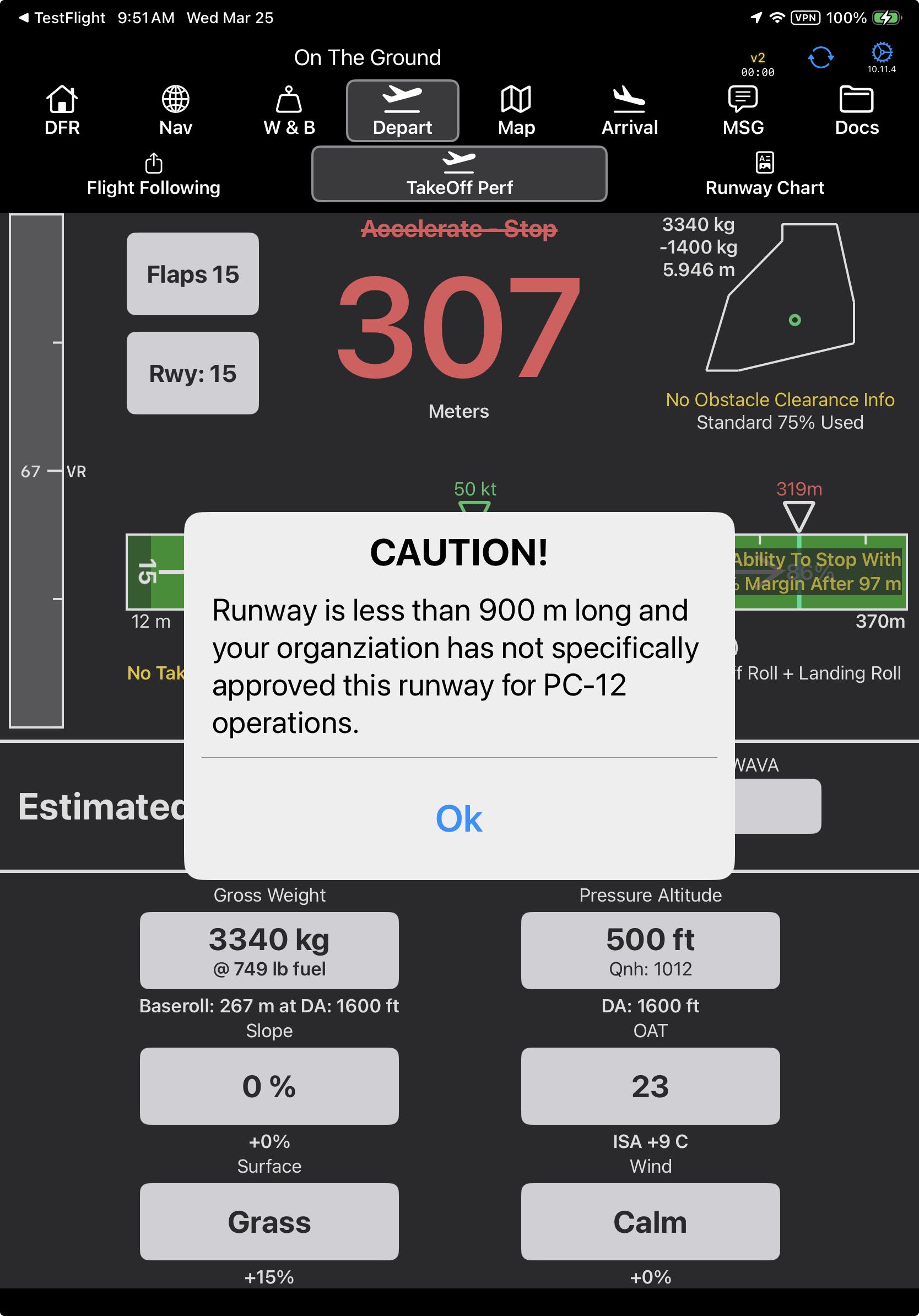919x1316 pixels.
Task: Edit the 3340 kg gross weight field
Action: tap(269, 950)
